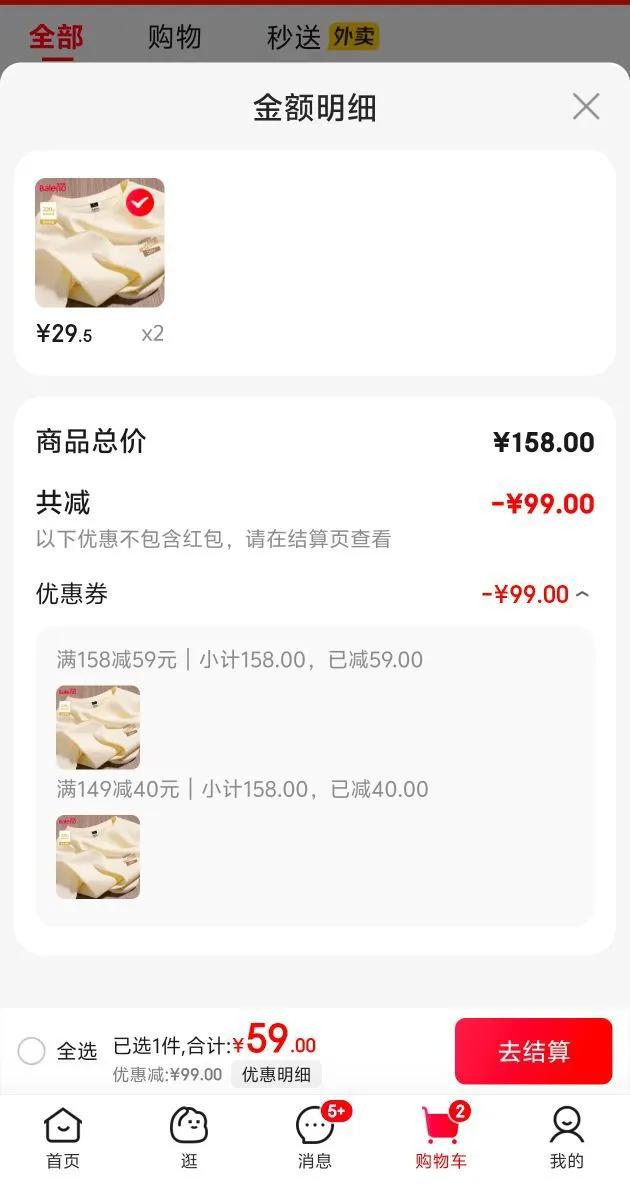Open the 秒送 外卖 top tab
The image size is (630, 1184).
322,38
